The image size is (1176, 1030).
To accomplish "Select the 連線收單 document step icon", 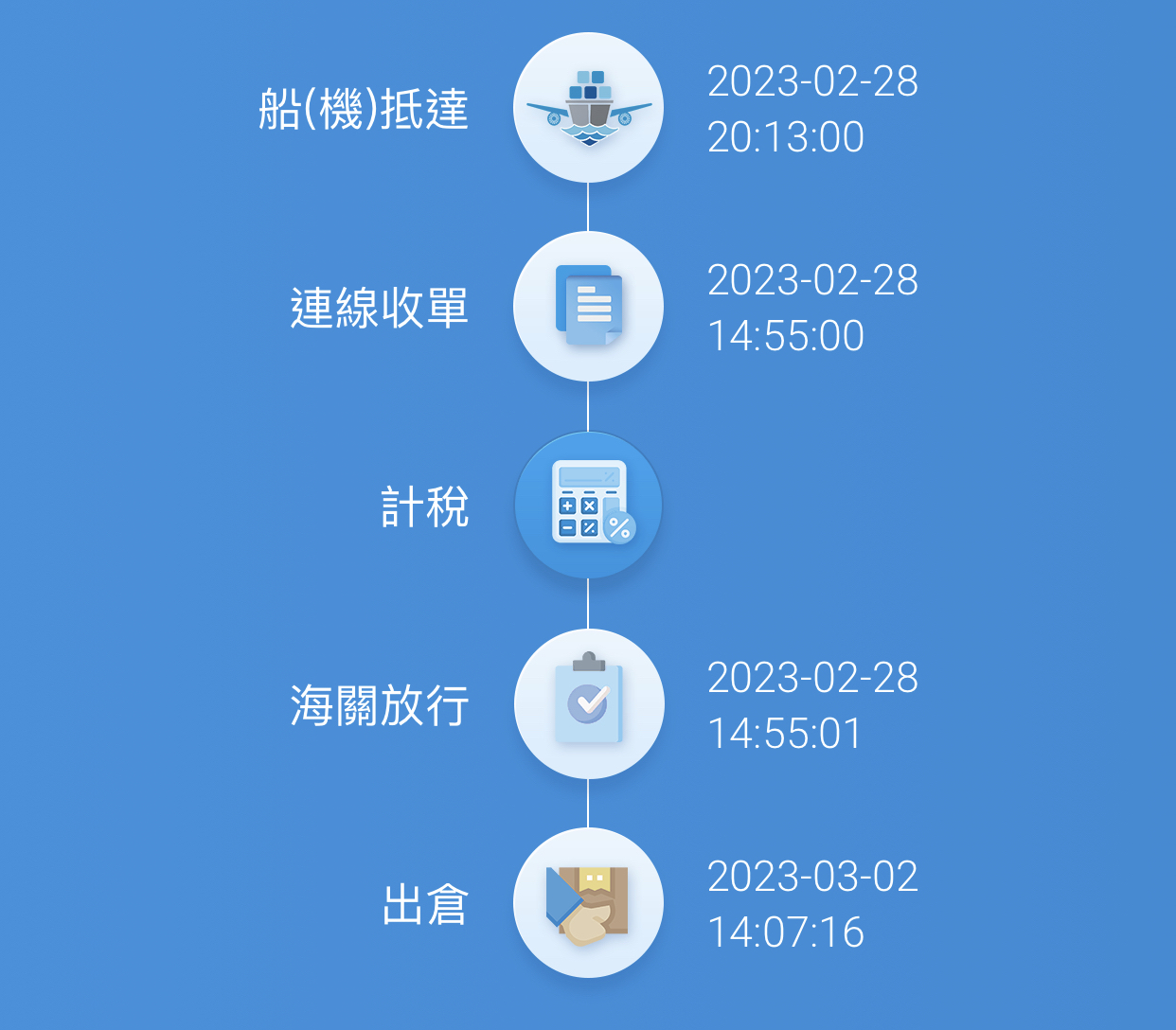I will pos(588,307).
